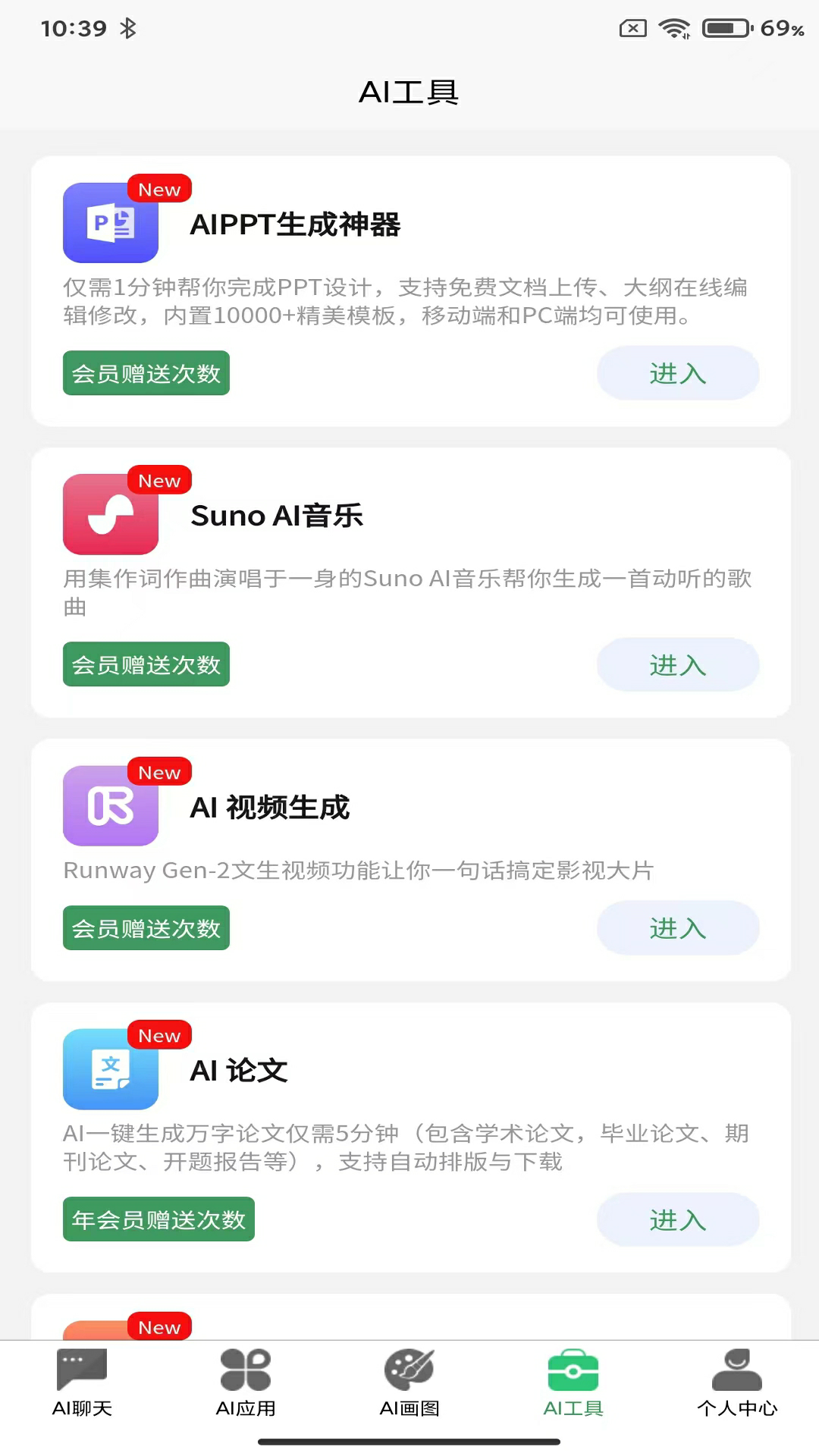The width and height of the screenshot is (819, 1456).
Task: Go to the AI应用 tab
Action: (246, 1382)
